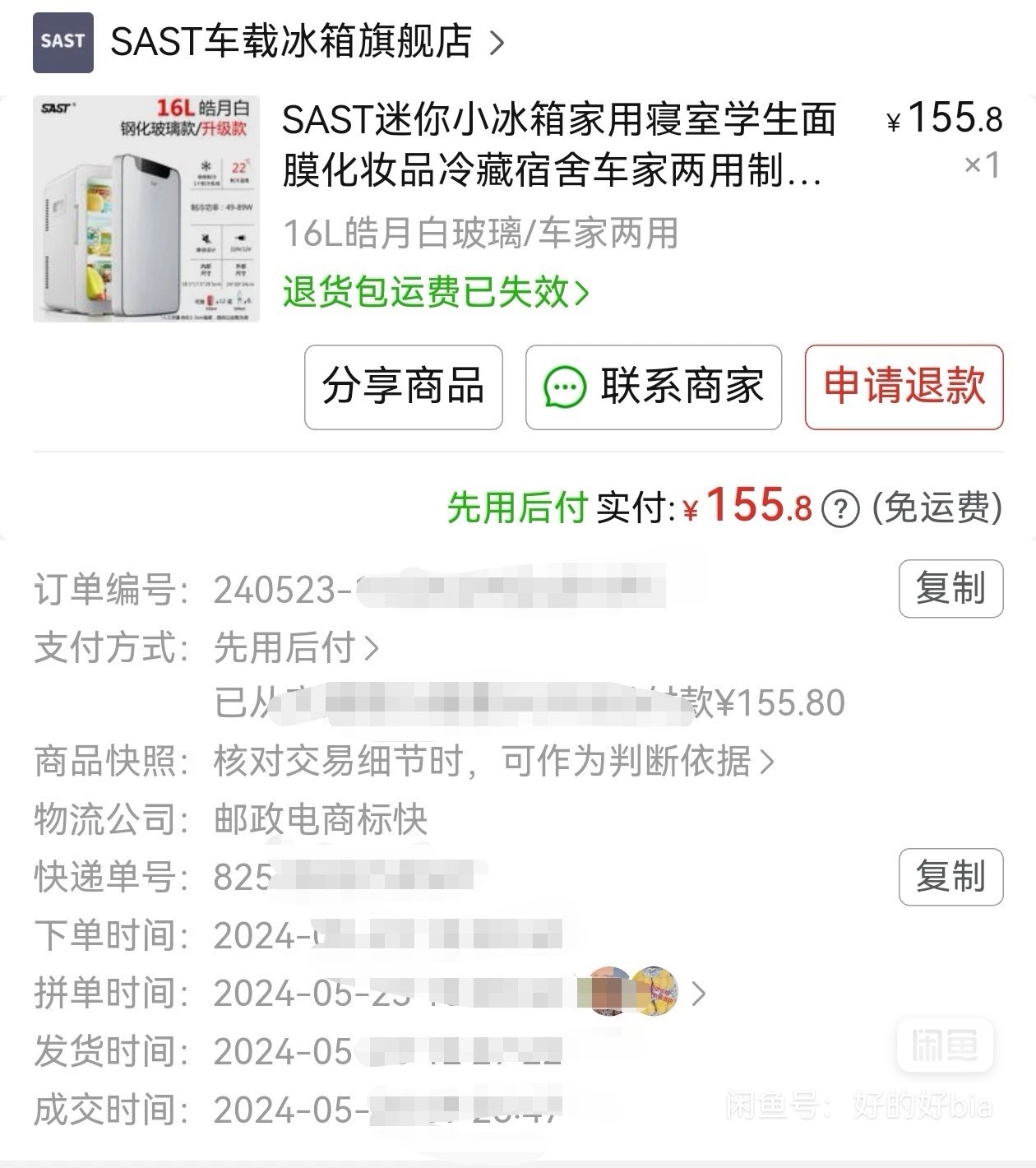View group members next to 拼单时间

pyautogui.click(x=650, y=993)
